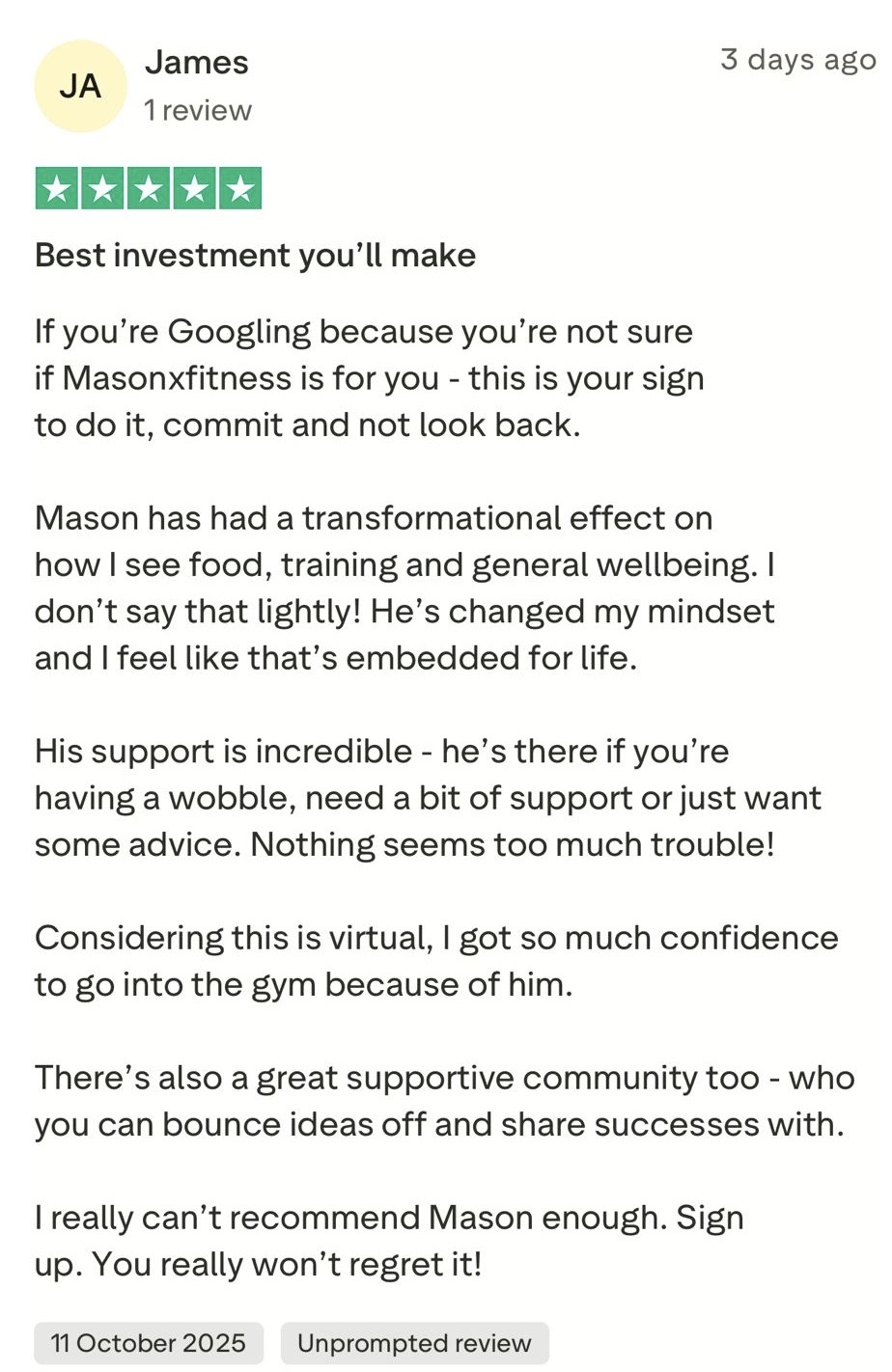892x1372 pixels.
Task: Open James's reviewer profile
Action: click(196, 63)
